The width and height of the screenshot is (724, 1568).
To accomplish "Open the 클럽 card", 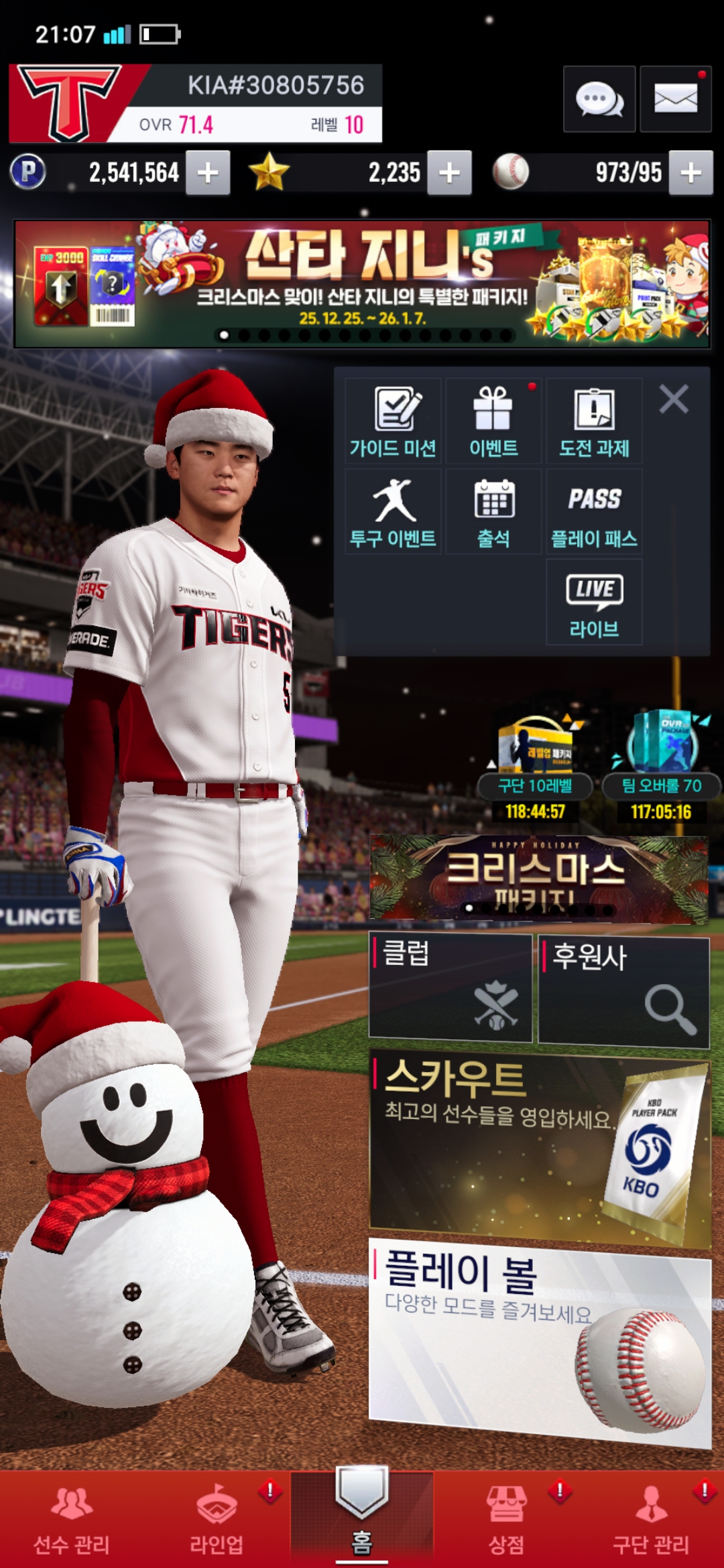I will coord(450,988).
